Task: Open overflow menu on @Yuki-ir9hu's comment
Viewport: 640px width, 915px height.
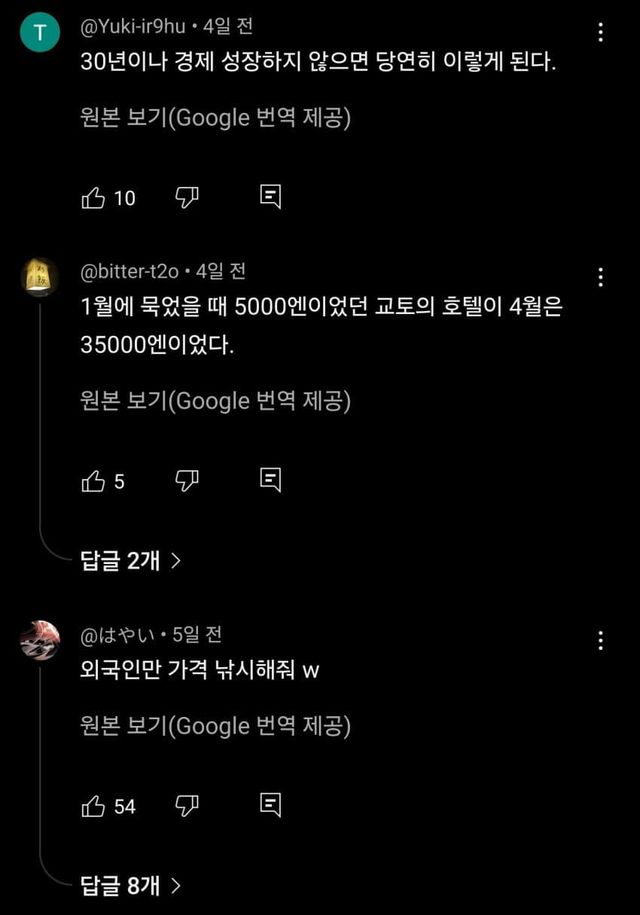Action: pyautogui.click(x=600, y=32)
